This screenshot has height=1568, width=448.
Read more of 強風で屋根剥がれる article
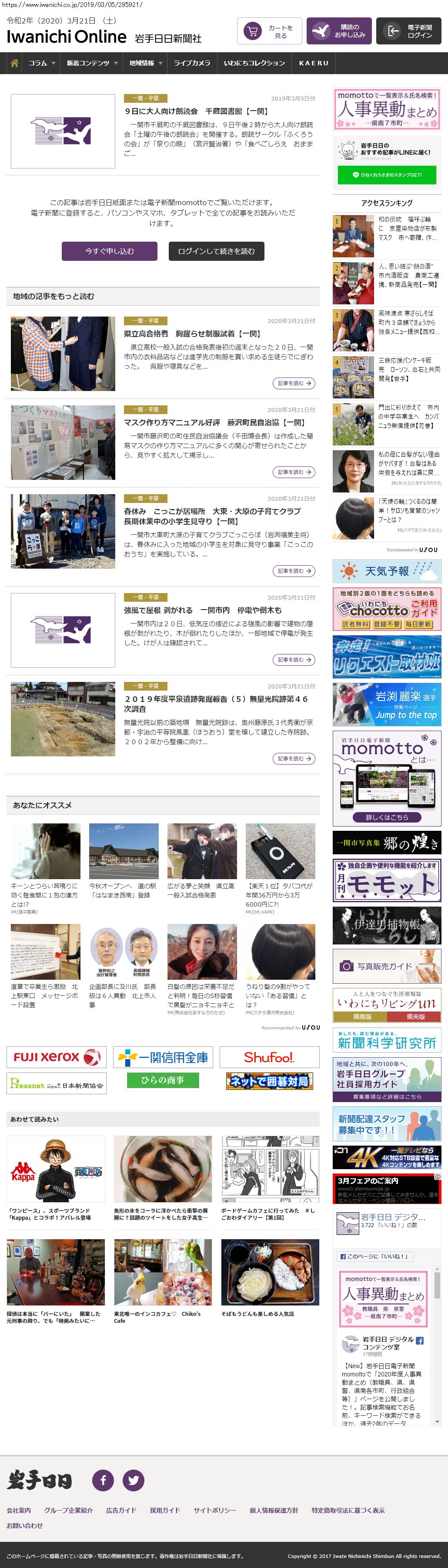(294, 660)
